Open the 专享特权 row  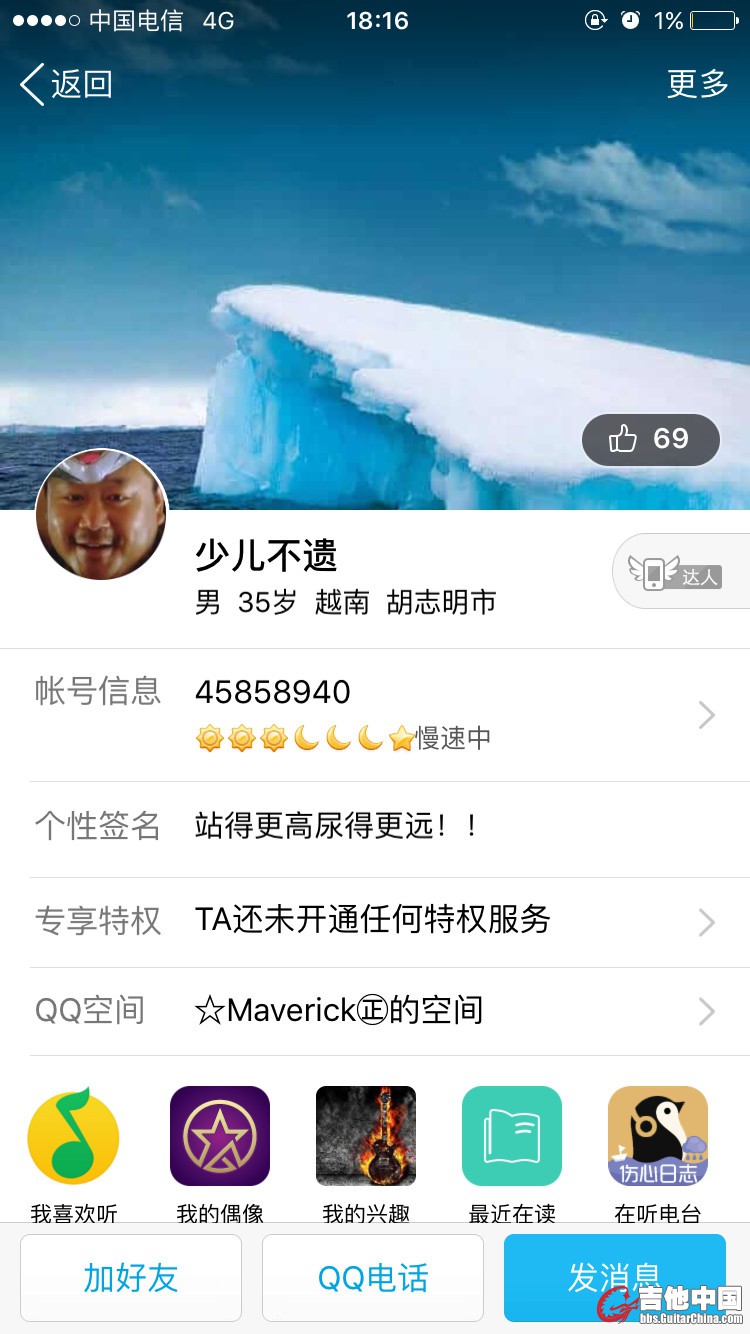coord(388,920)
